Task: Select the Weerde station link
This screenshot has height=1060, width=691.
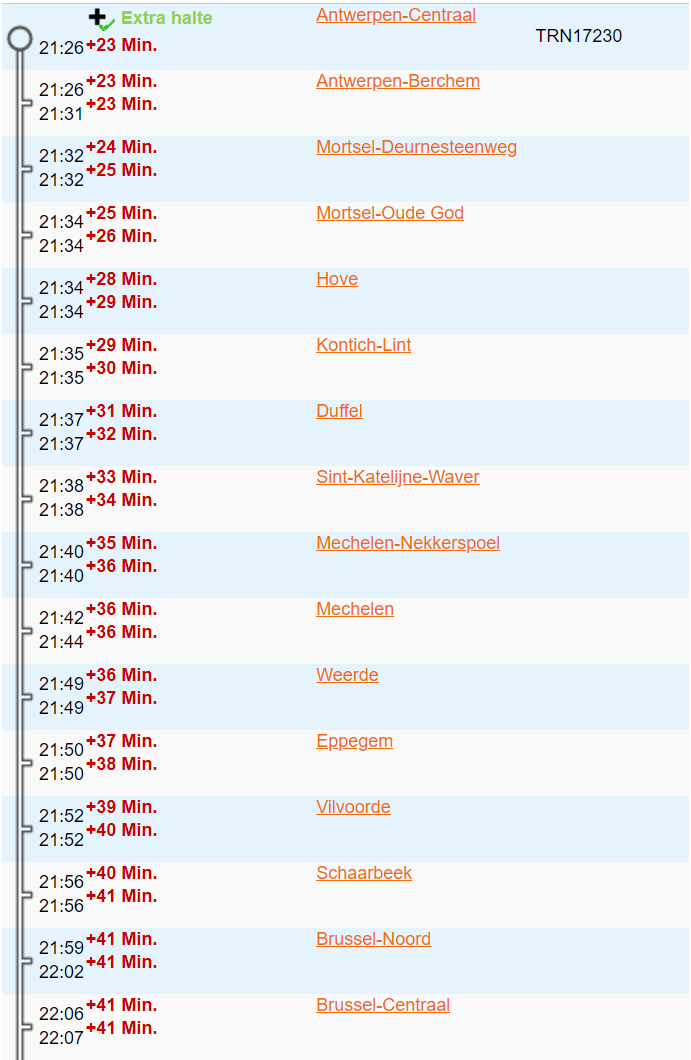Action: click(x=347, y=676)
